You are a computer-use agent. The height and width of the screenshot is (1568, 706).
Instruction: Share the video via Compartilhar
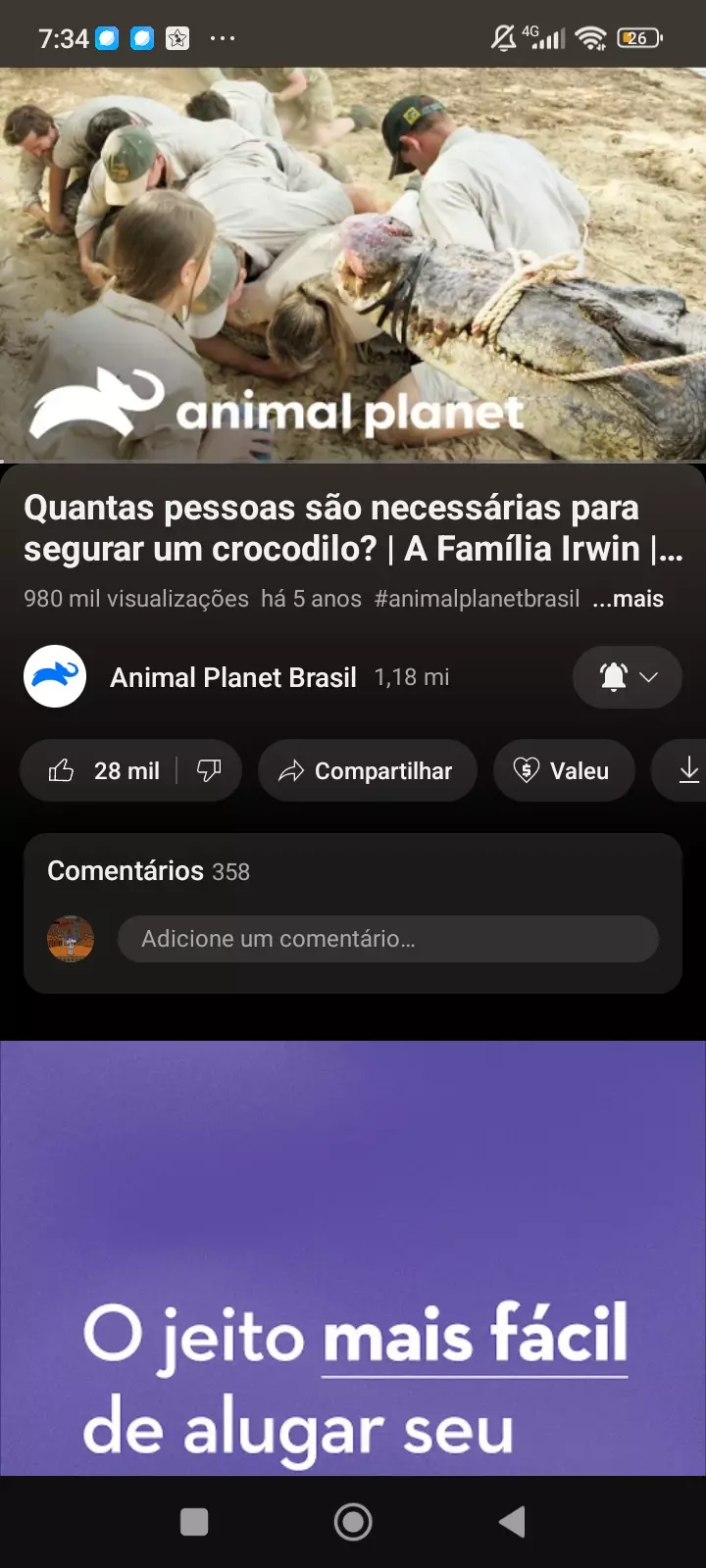click(367, 771)
